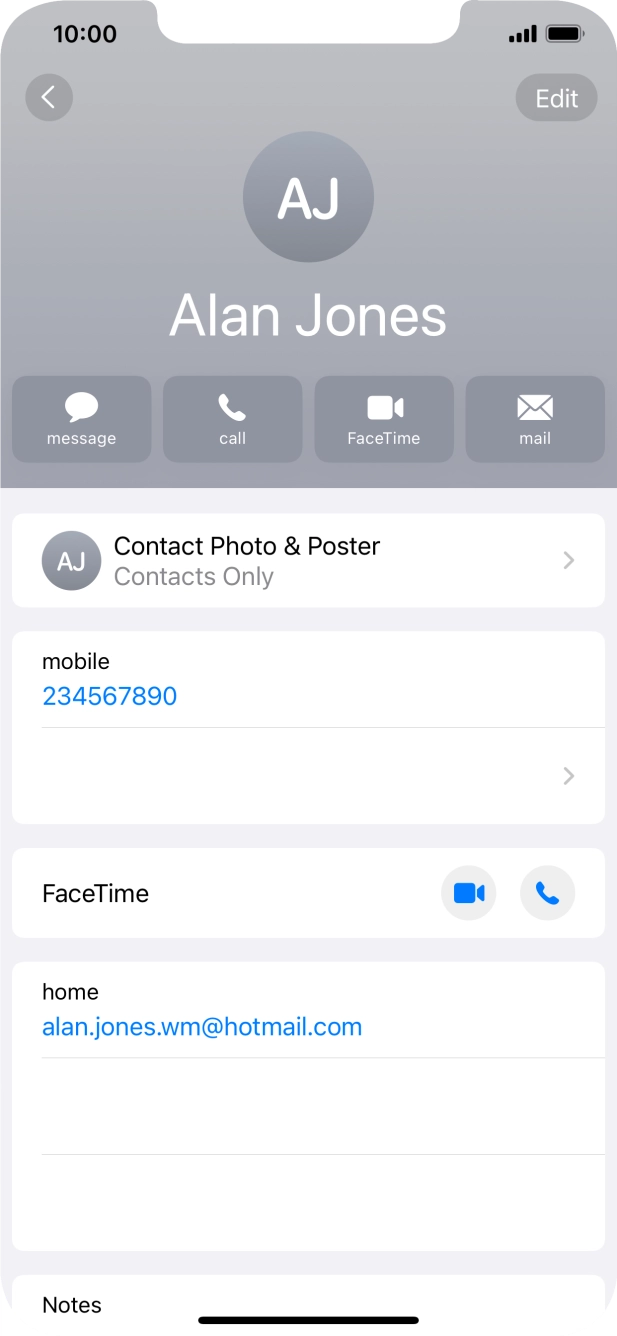Go back using the back arrow
This screenshot has width=617, height=1336.
pos(49,98)
